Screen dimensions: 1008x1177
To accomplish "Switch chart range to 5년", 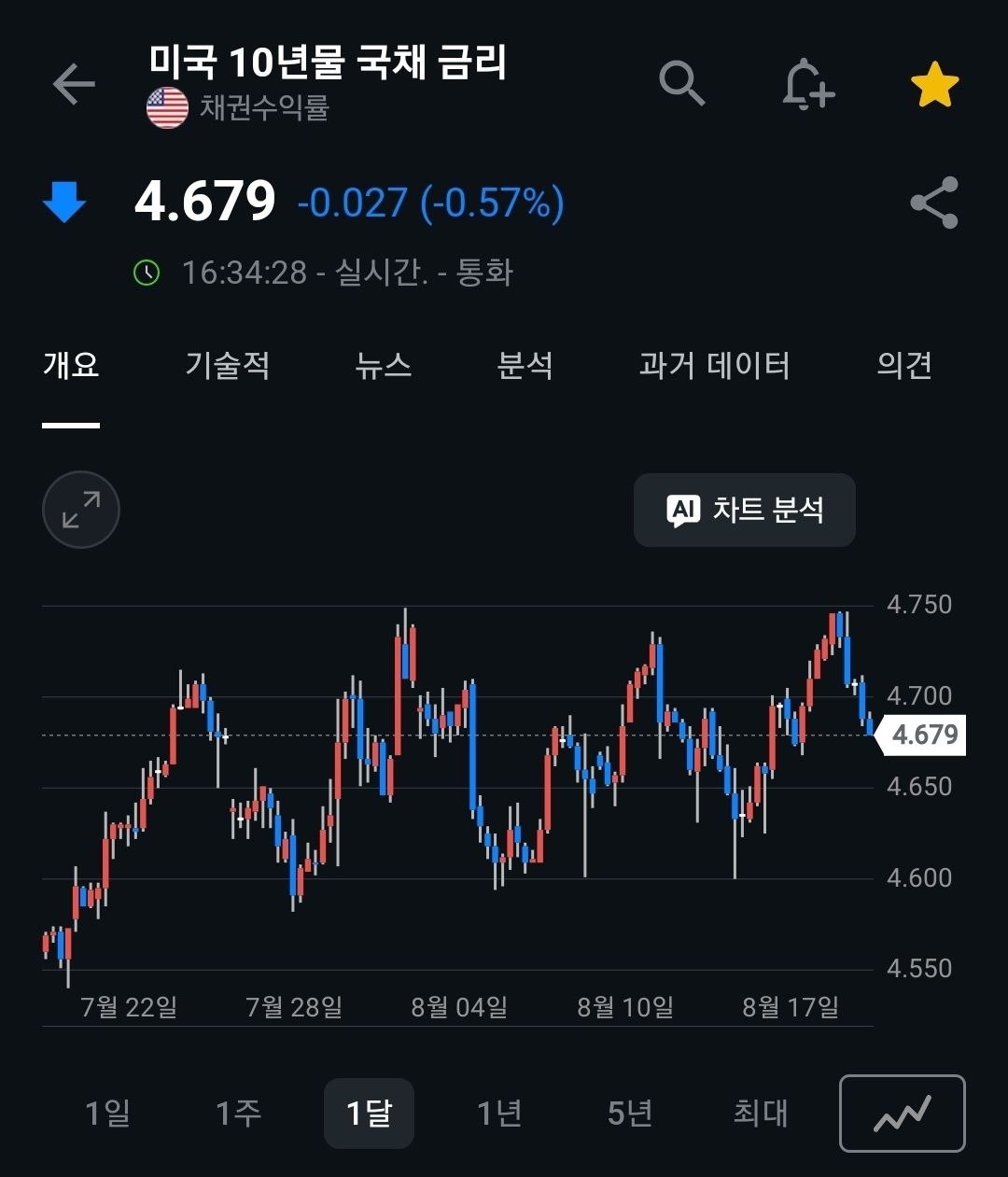I will pos(630,1113).
